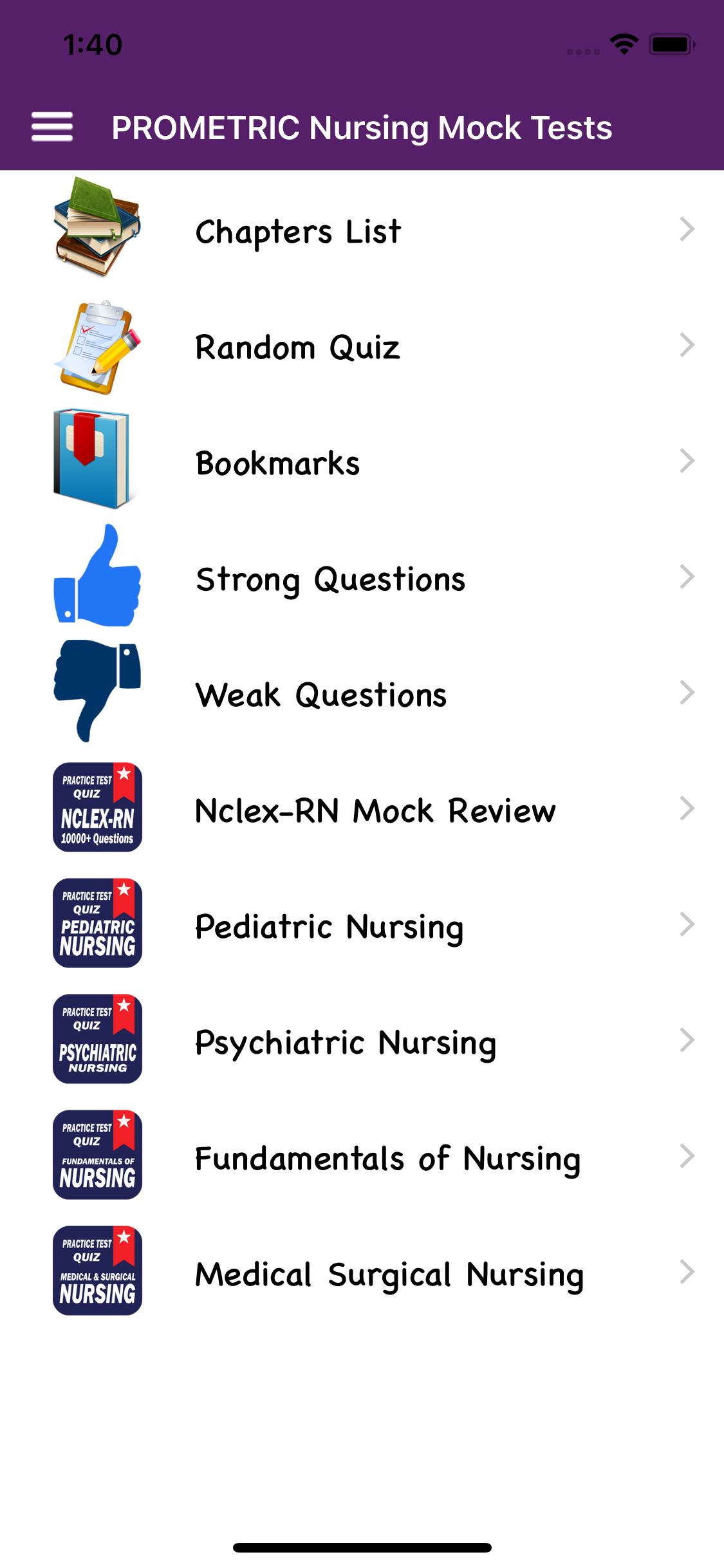Click the thumbs-down Weak Questions icon
Screen dimensions: 724x1568
click(x=97, y=692)
